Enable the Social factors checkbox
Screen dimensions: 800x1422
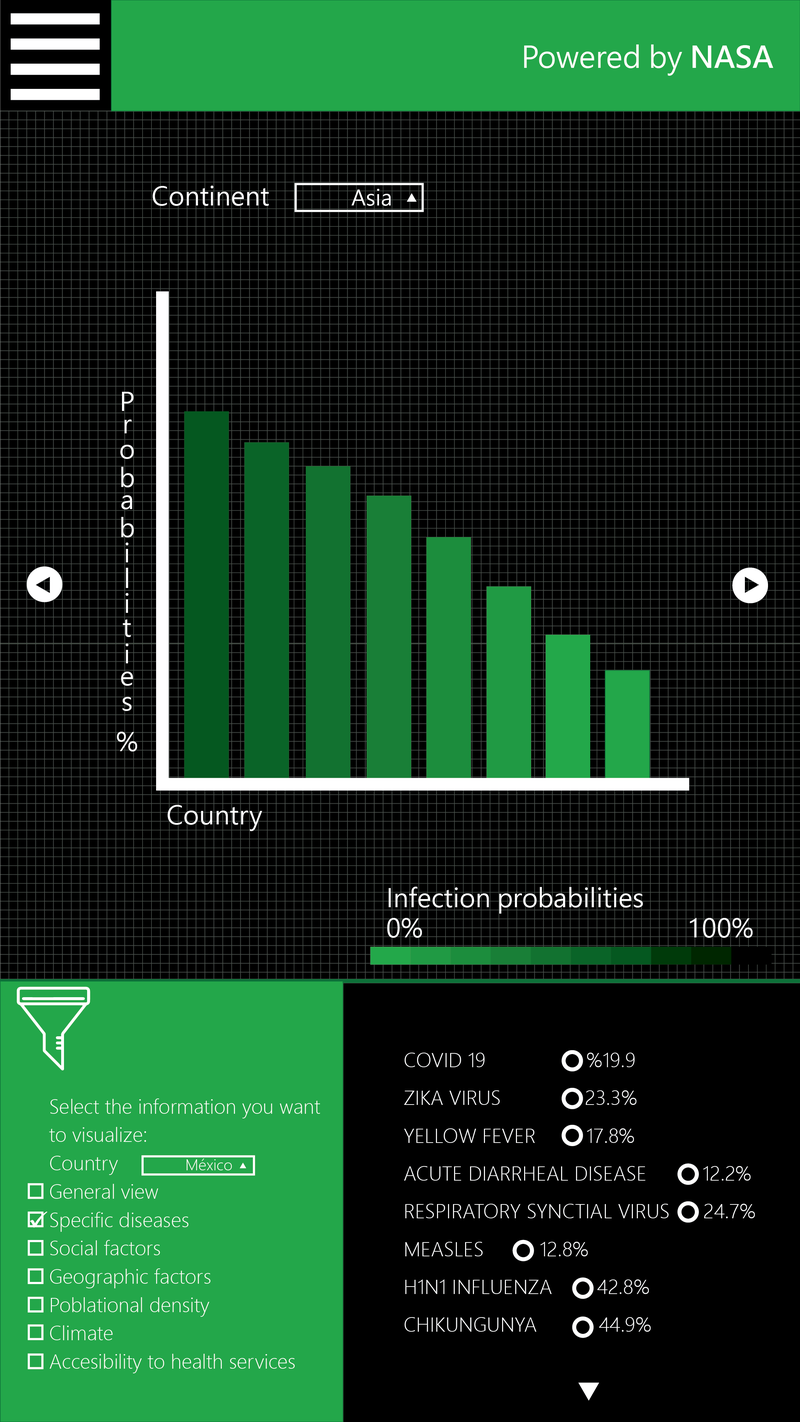point(36,1248)
